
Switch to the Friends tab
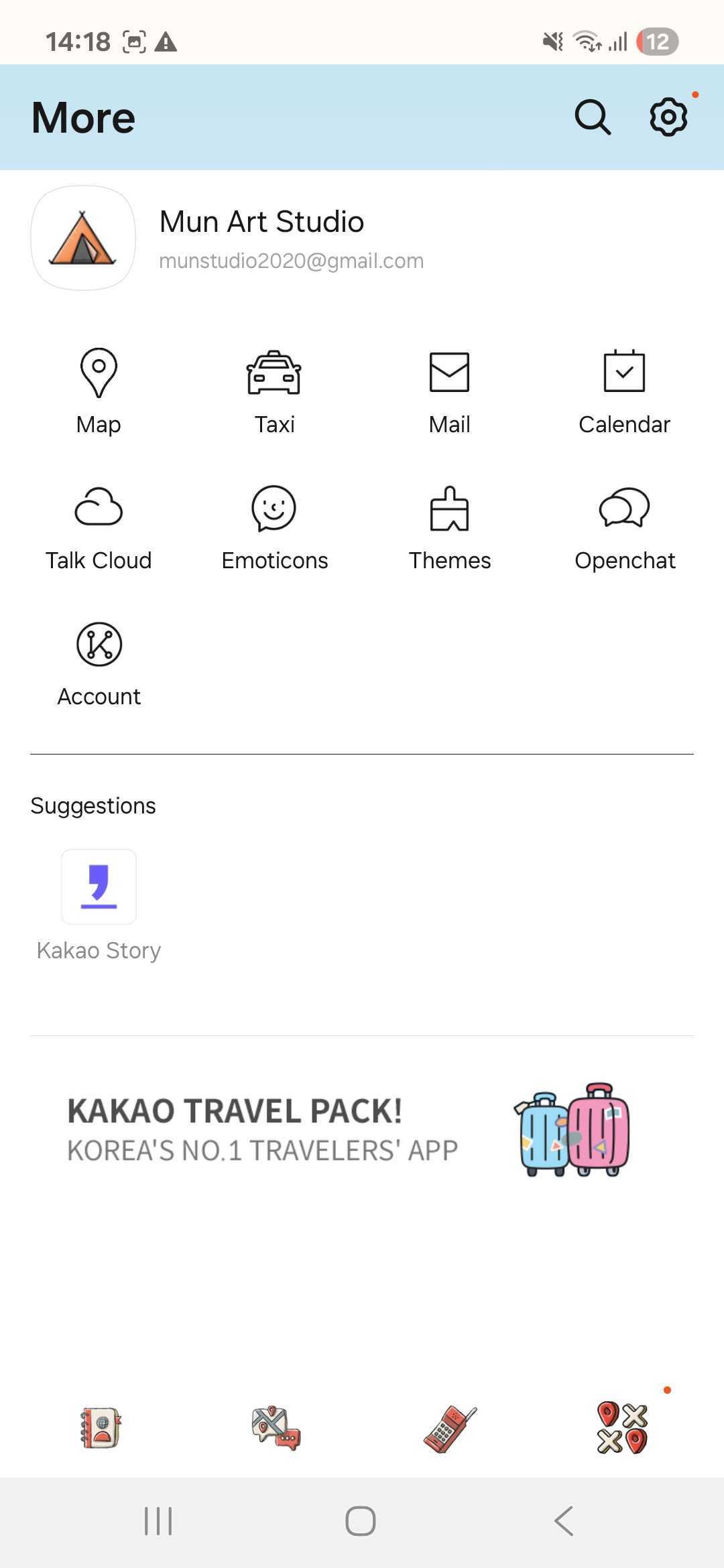101,1427
